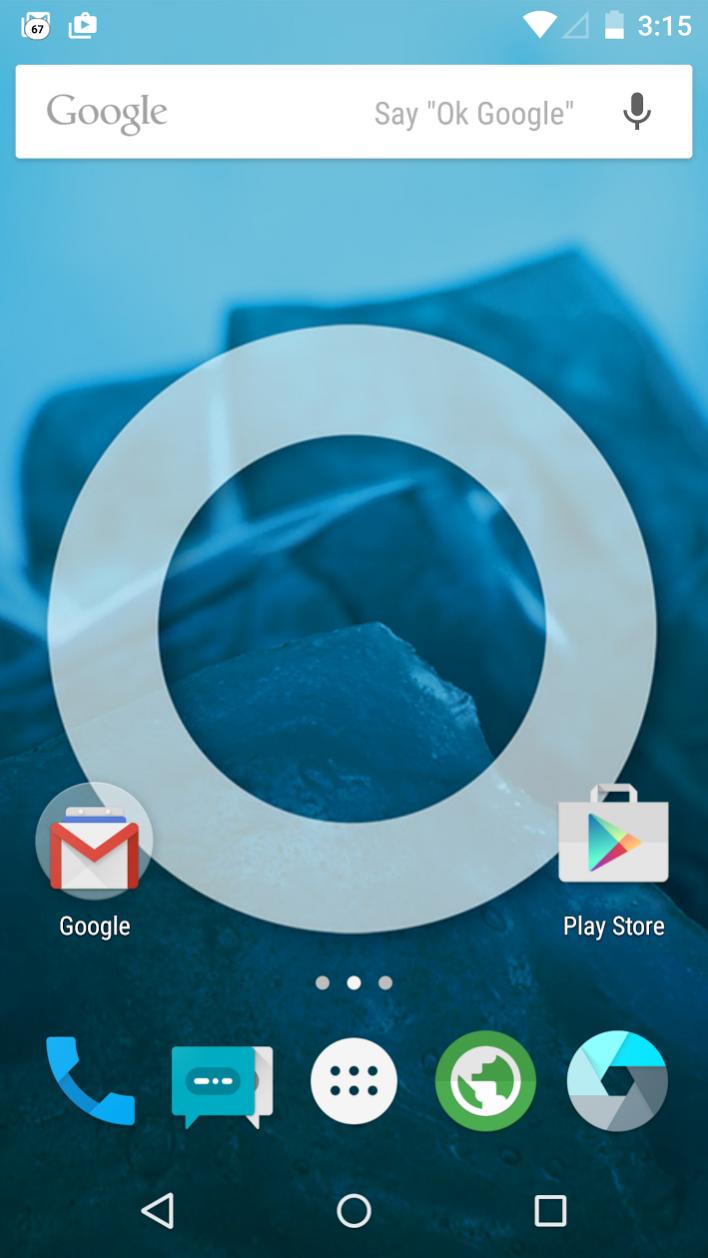Go back with the navigation bar
Image resolution: width=708 pixels, height=1258 pixels.
coord(158,1211)
